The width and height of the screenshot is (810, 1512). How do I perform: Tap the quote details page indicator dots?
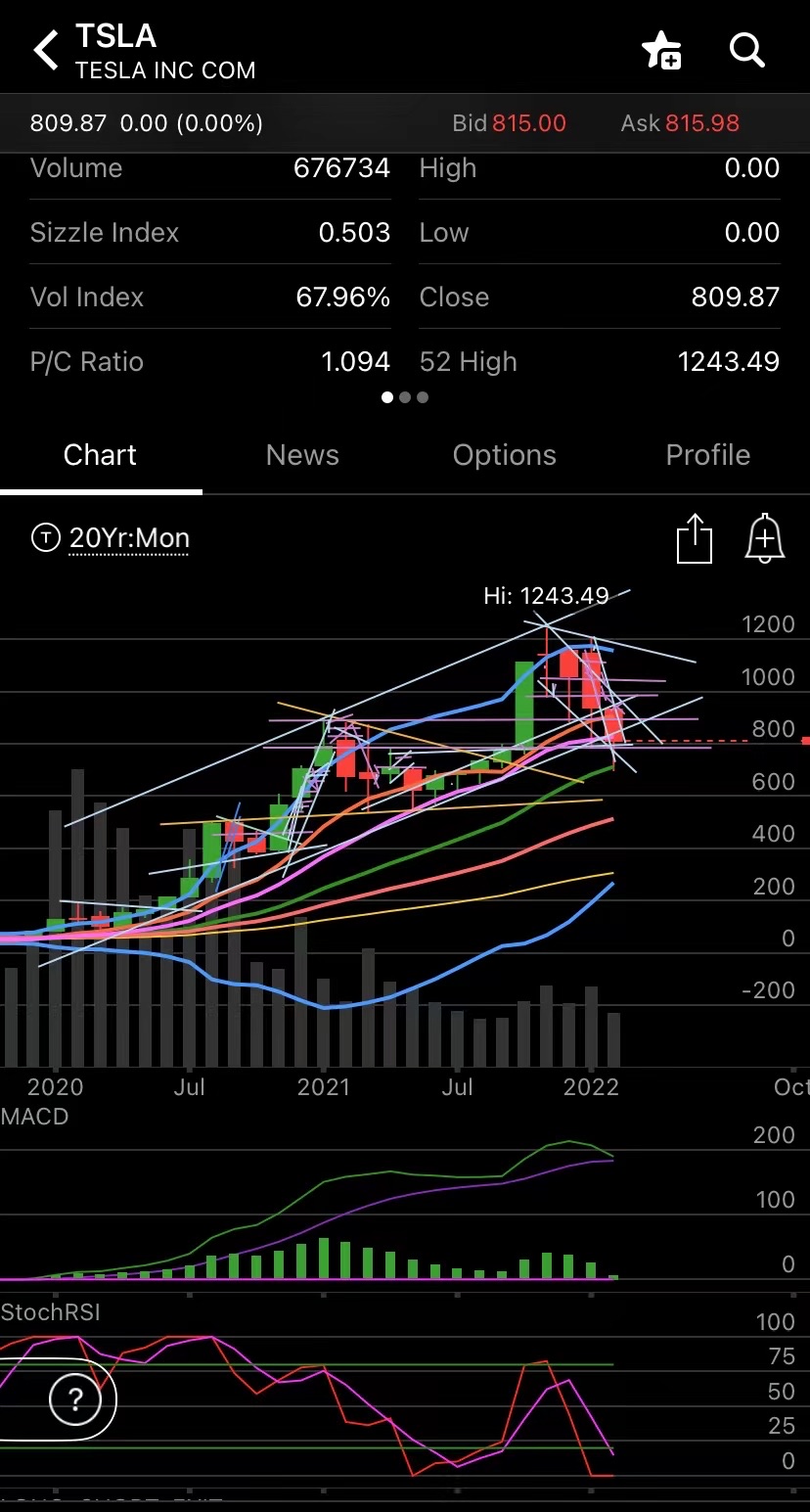405,397
